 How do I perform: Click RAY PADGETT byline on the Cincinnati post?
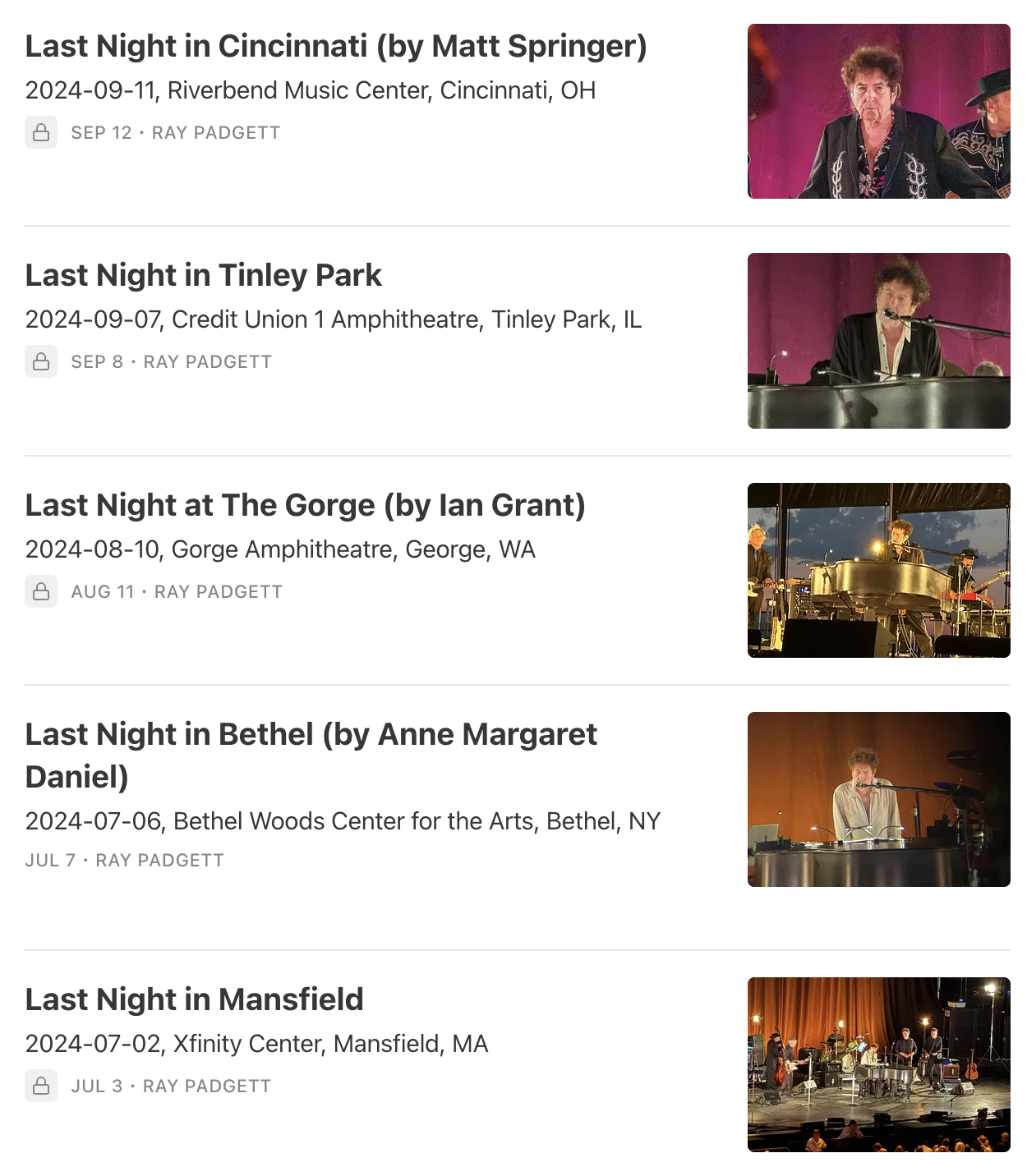point(214,132)
